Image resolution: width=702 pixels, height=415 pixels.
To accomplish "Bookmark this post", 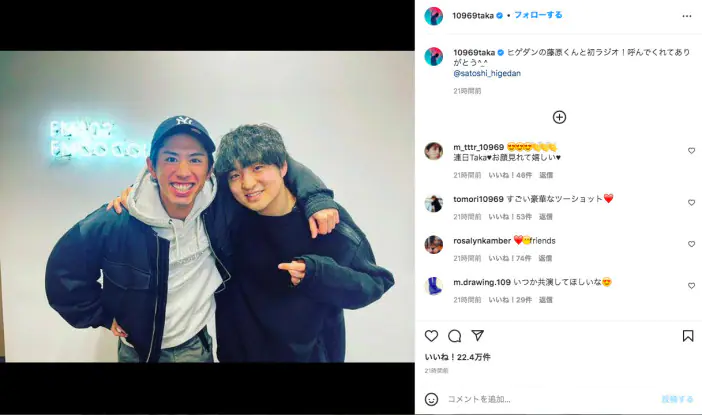I will point(688,336).
